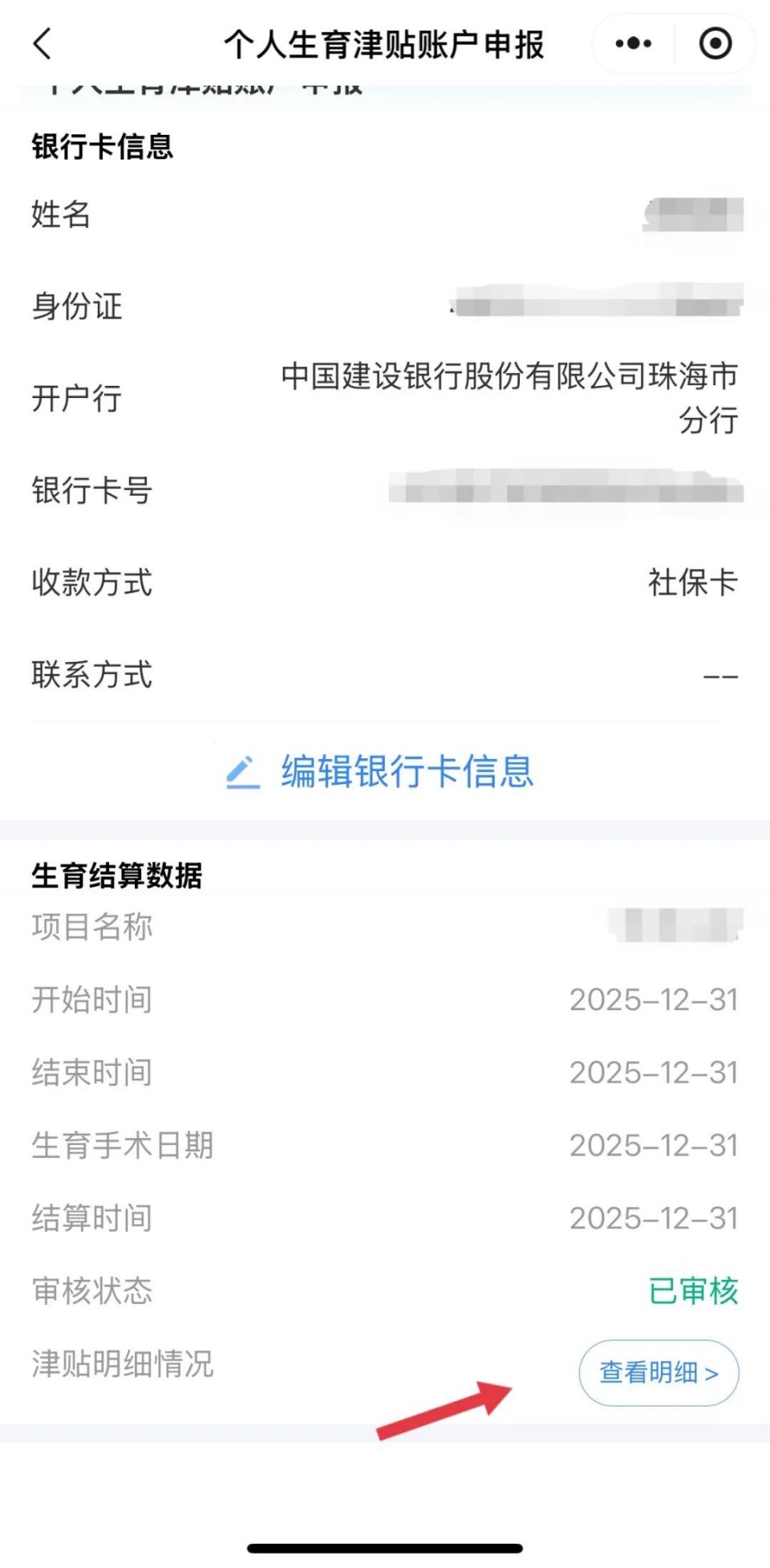Select the 已审核 status text
The width and height of the screenshot is (770, 1568).
click(695, 1290)
